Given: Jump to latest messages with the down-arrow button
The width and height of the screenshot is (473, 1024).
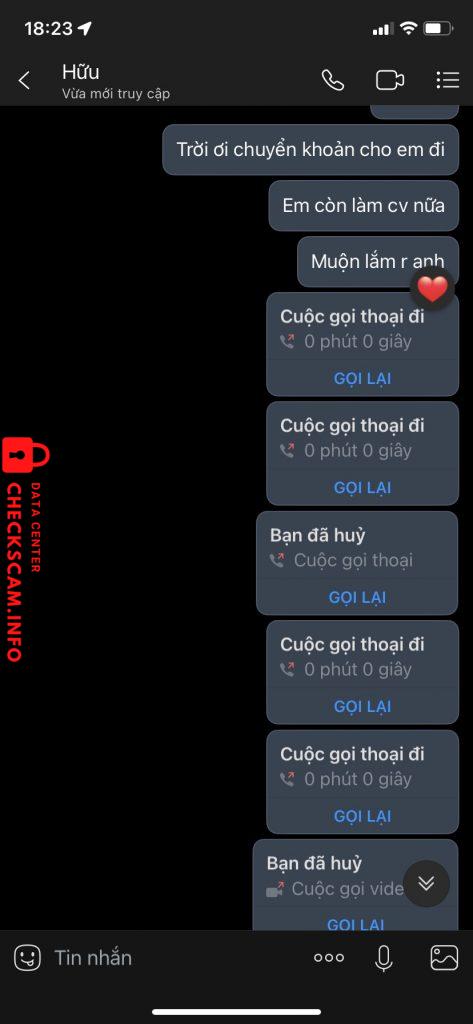Looking at the screenshot, I should [x=426, y=884].
